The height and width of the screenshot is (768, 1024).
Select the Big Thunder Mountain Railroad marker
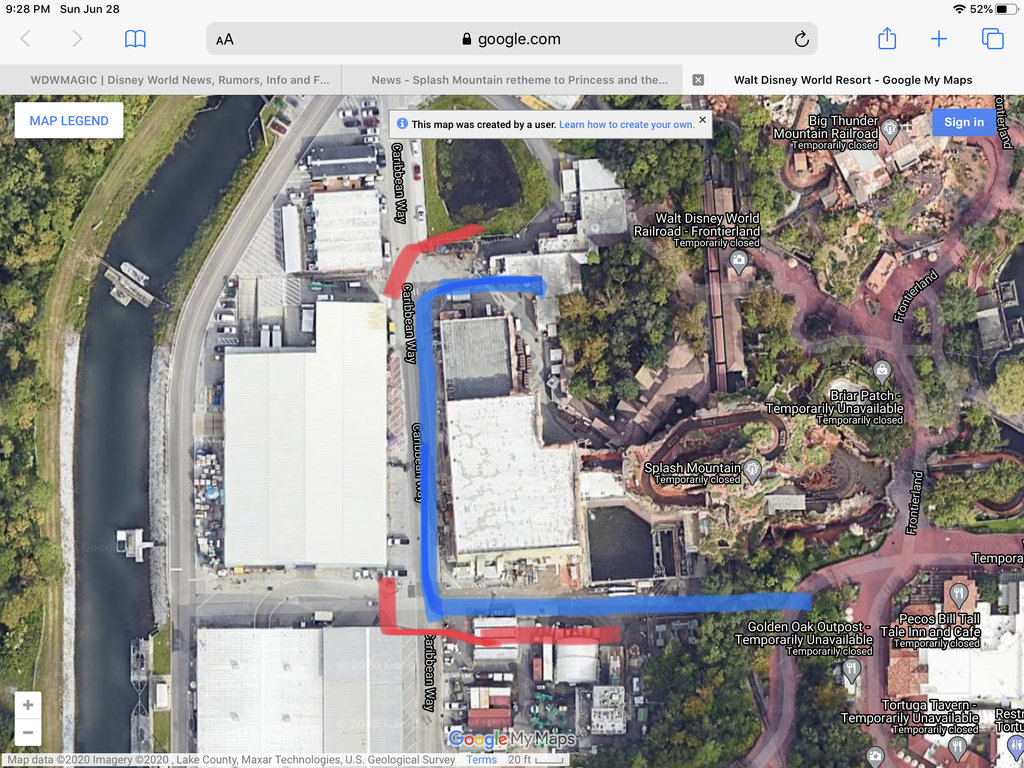(890, 128)
